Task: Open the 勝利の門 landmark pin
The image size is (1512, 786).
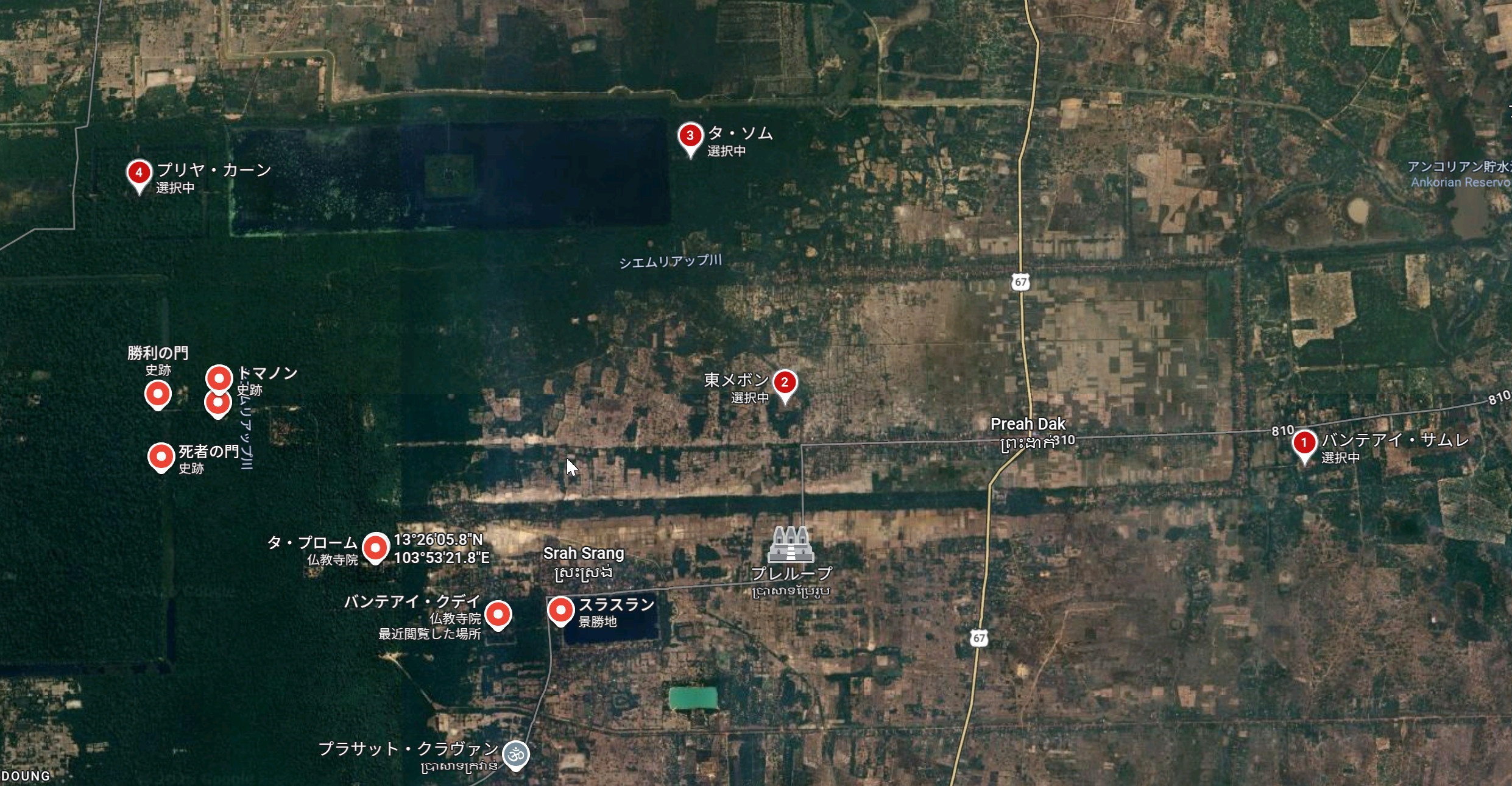Action: [x=158, y=394]
